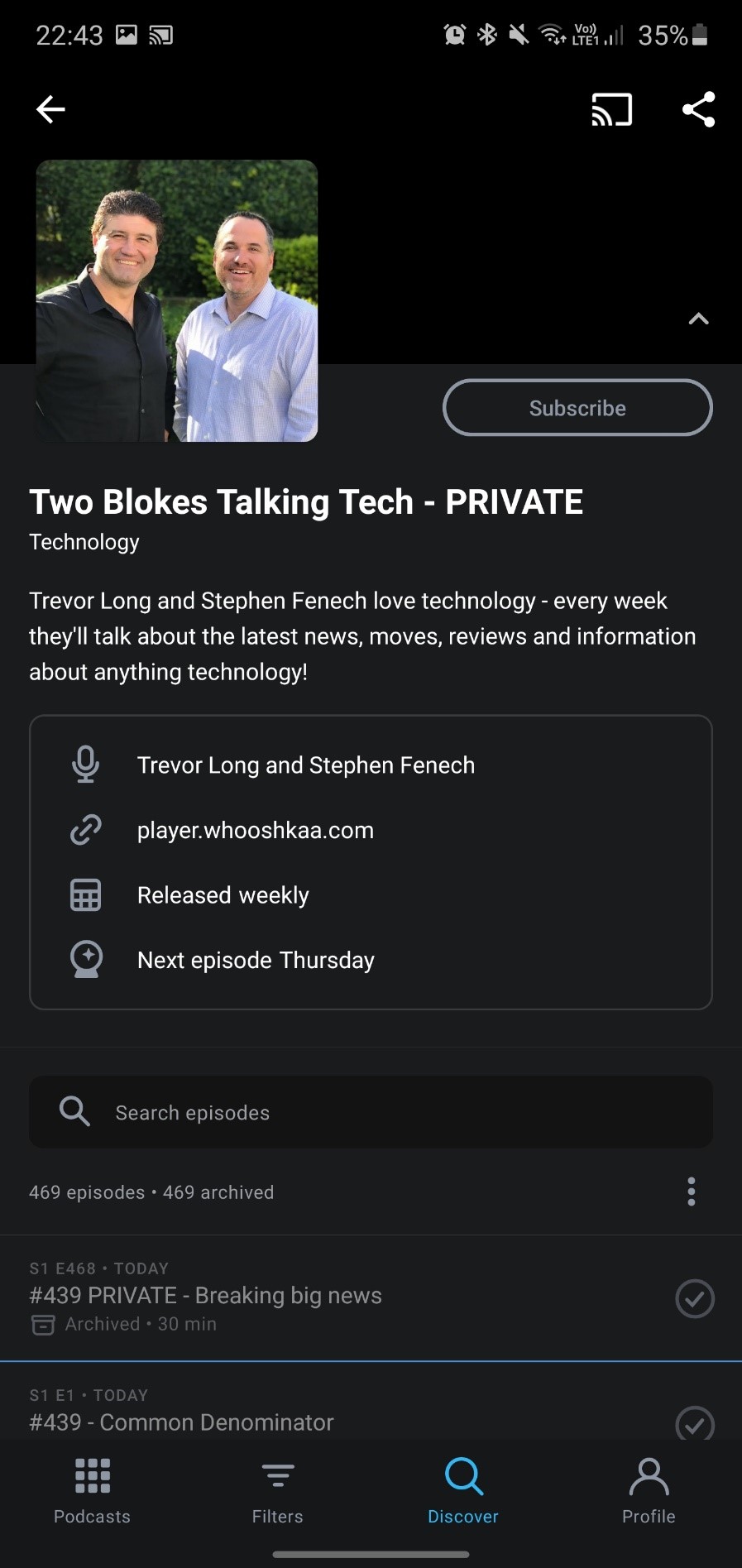Go to the Podcasts screen

[x=92, y=1494]
